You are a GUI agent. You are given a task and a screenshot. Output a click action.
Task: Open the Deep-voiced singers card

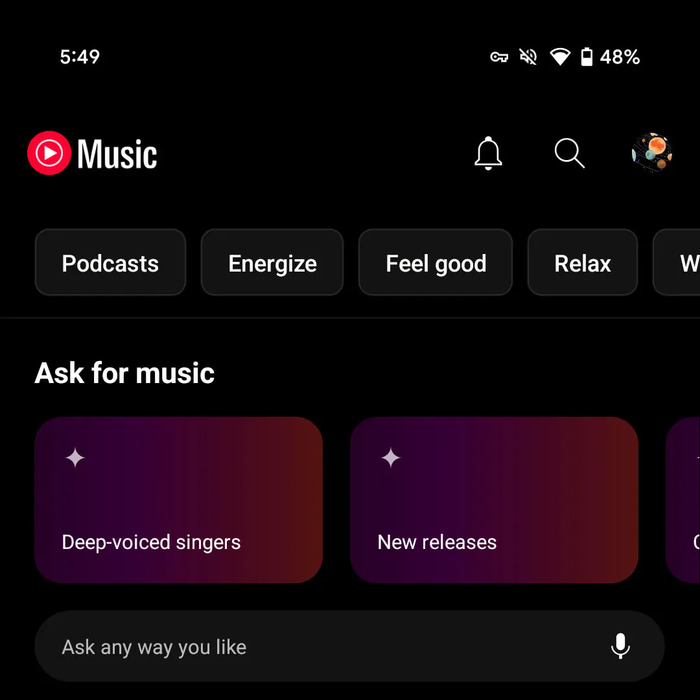[x=178, y=500]
